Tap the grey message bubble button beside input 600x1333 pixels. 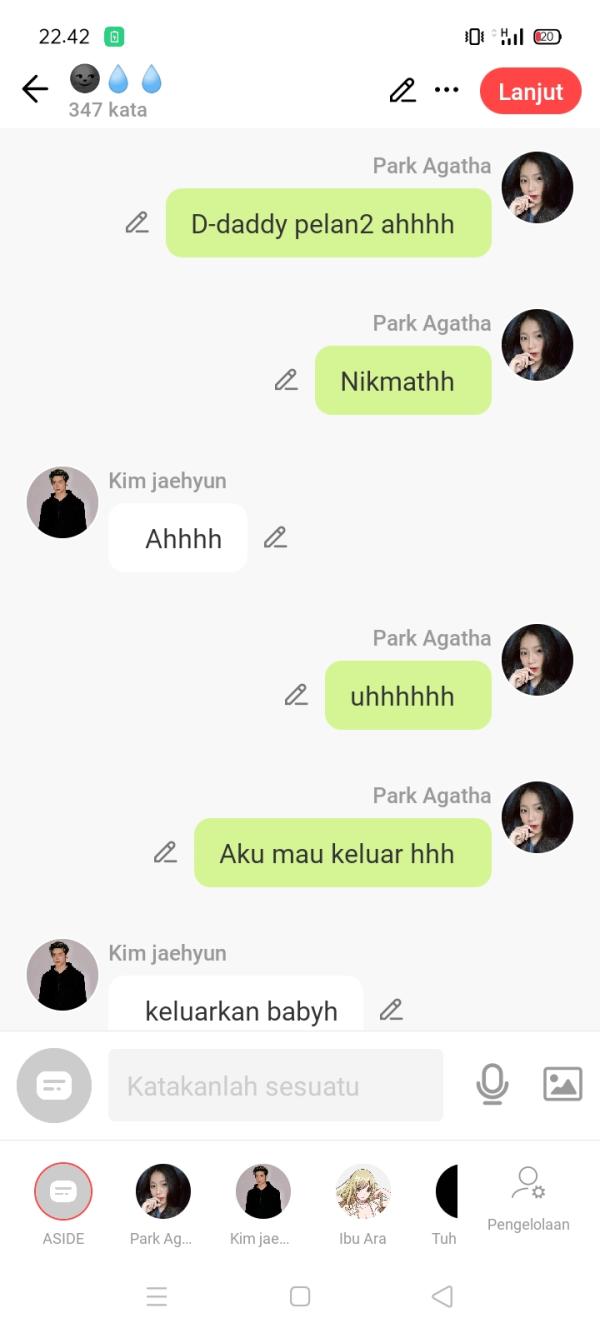pos(54,1085)
